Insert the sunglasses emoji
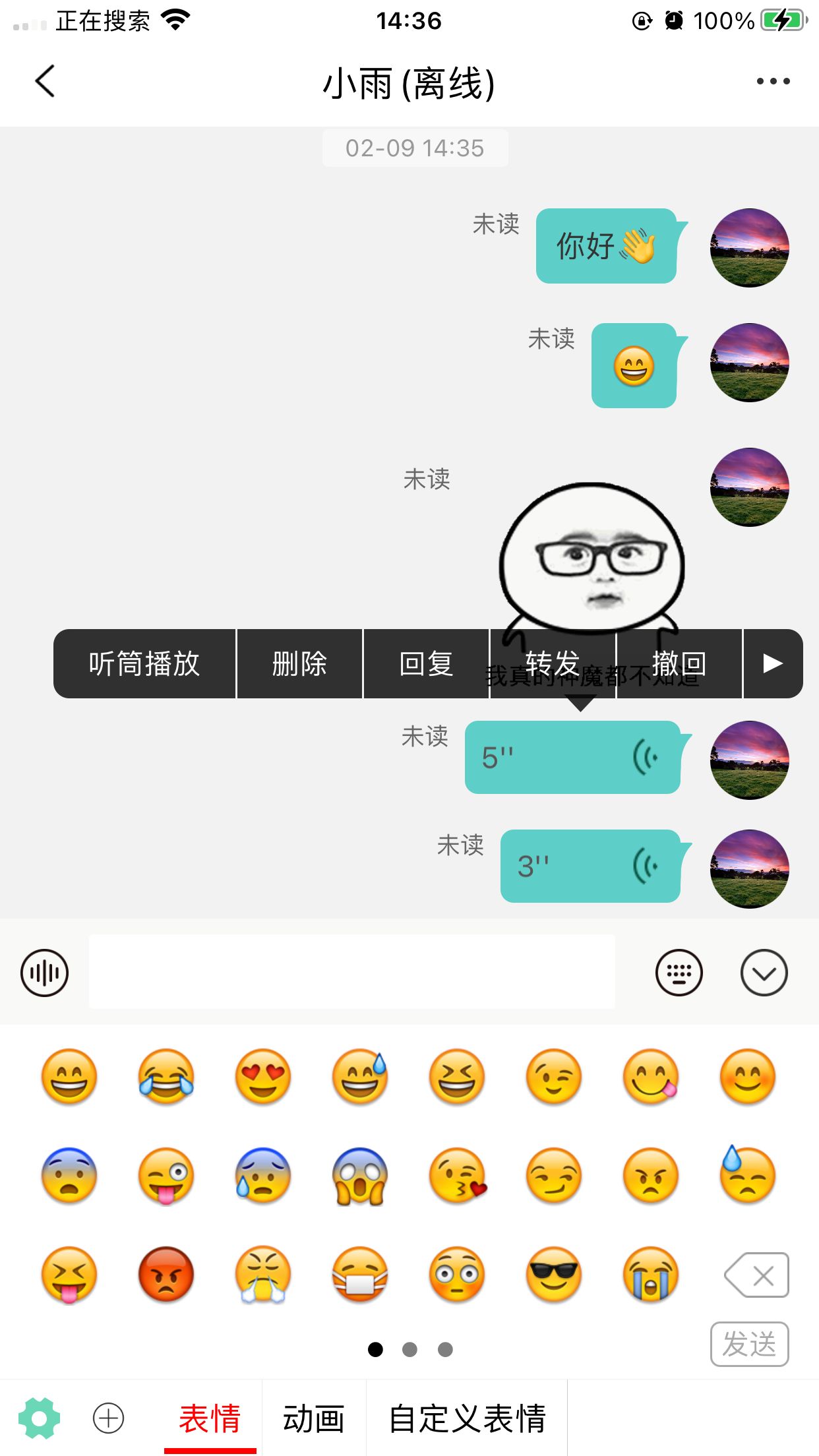The height and width of the screenshot is (1456, 819). 553,1274
